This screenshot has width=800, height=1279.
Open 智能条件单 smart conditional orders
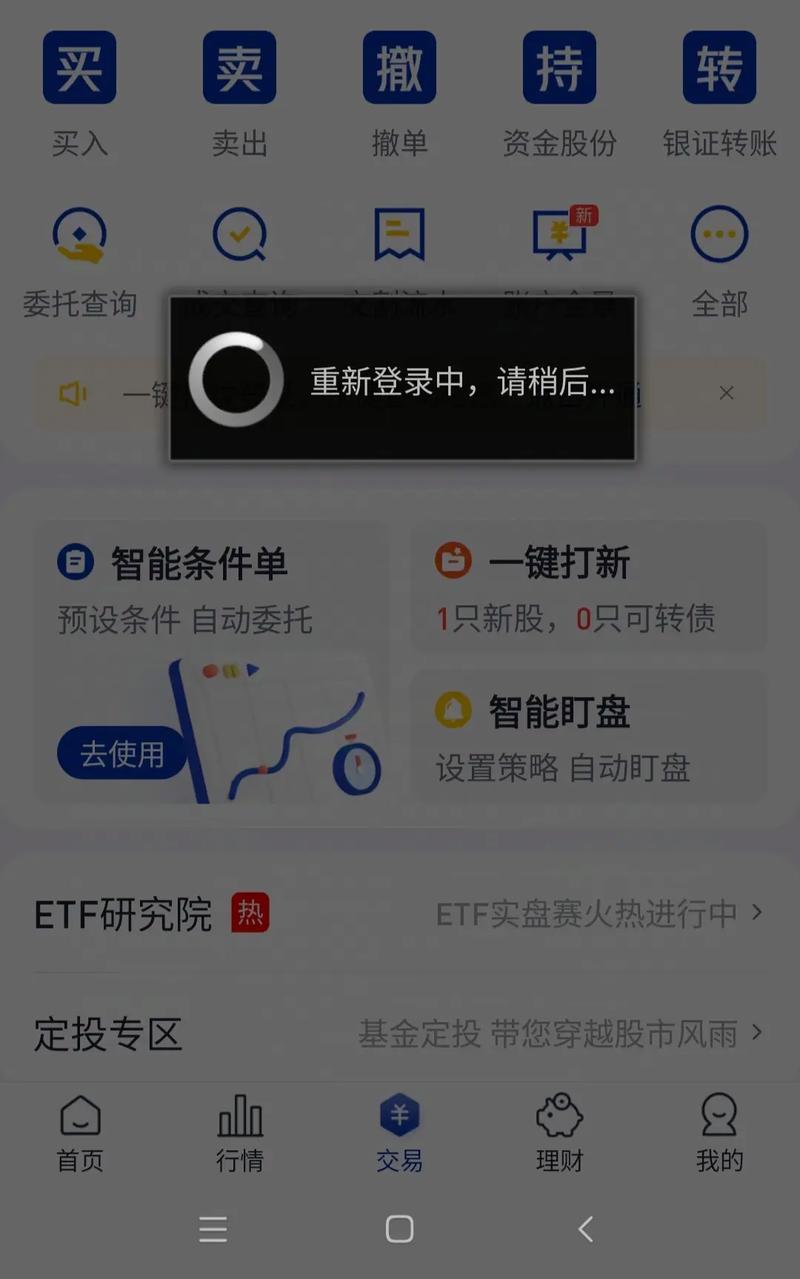[x=200, y=563]
